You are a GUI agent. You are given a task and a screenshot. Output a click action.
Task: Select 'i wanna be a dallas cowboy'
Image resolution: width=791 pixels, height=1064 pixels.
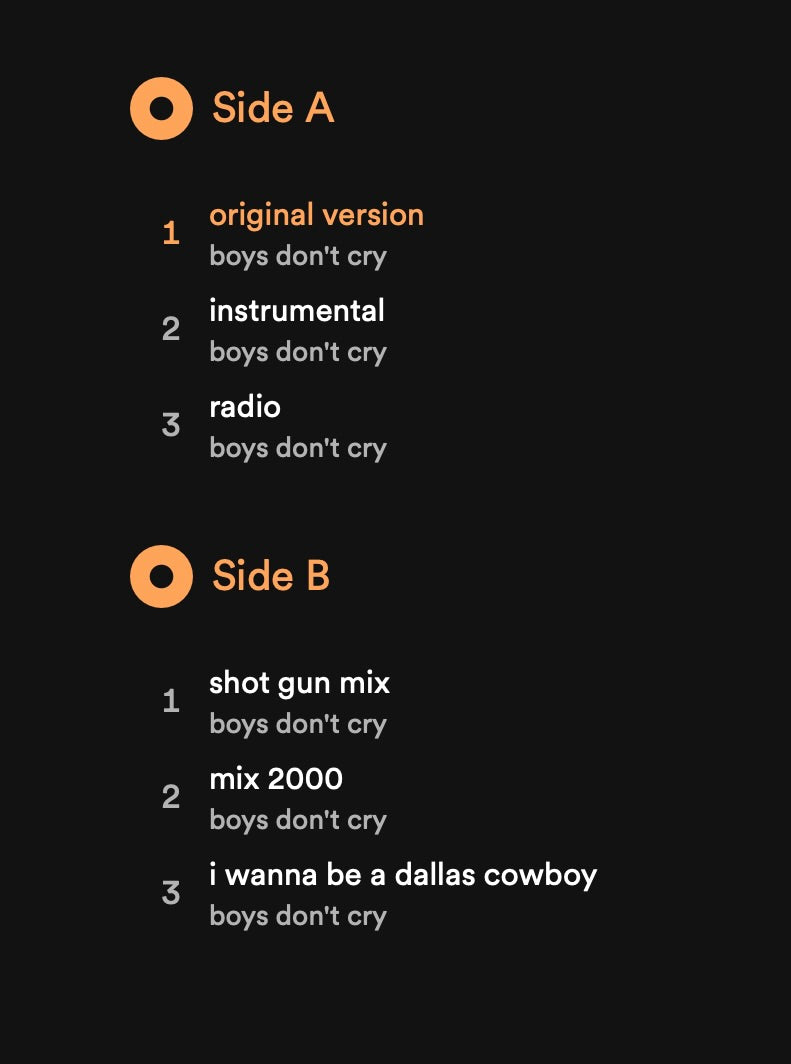pos(403,874)
